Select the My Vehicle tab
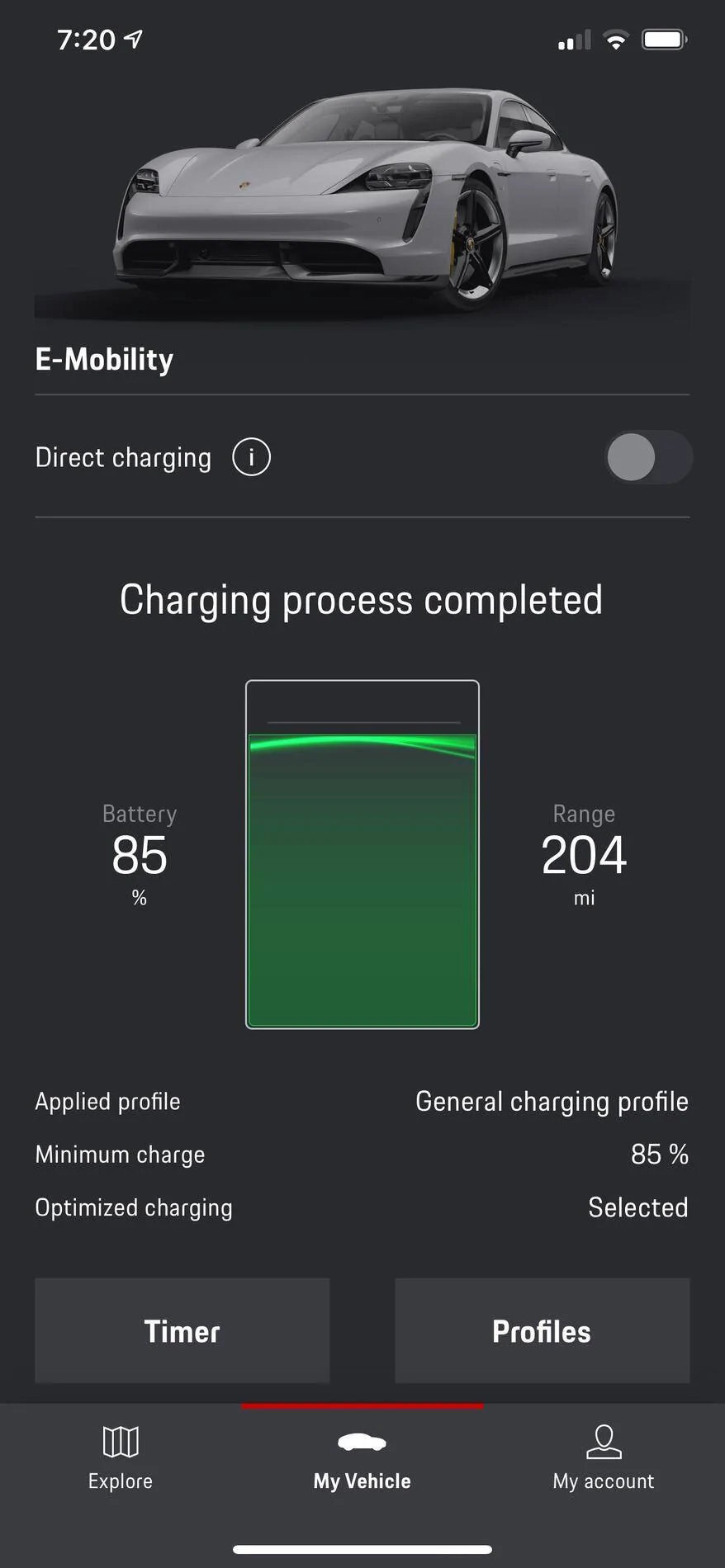 click(x=362, y=1458)
